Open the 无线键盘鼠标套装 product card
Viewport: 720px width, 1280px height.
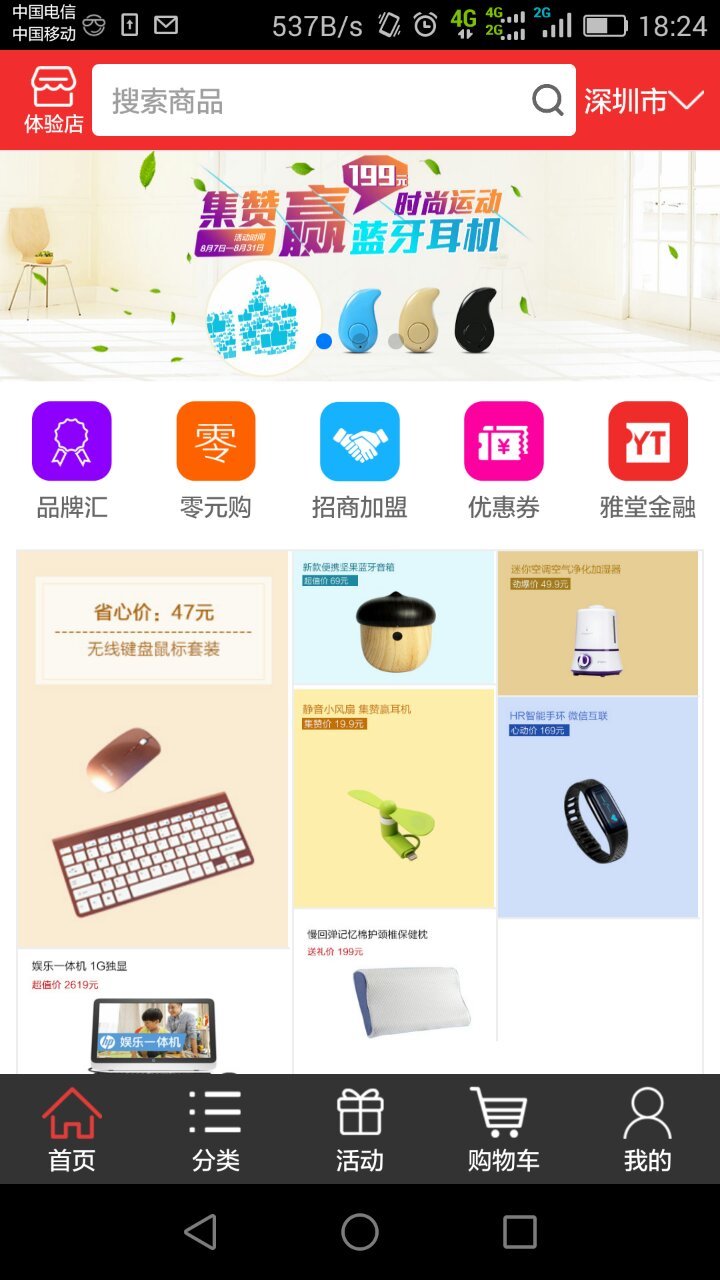pyautogui.click(x=154, y=750)
